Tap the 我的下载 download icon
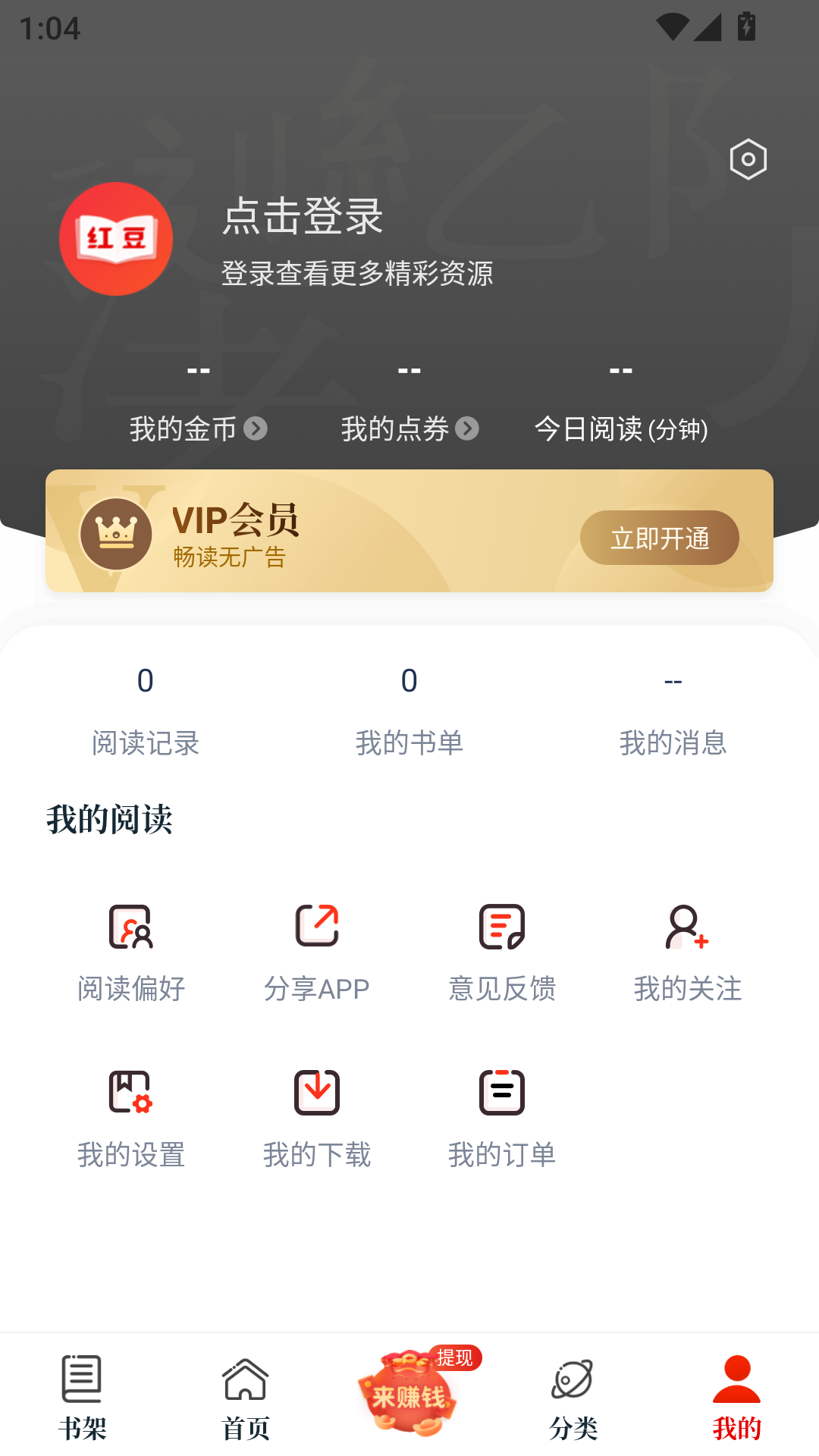This screenshot has height=1456, width=819. click(316, 1092)
